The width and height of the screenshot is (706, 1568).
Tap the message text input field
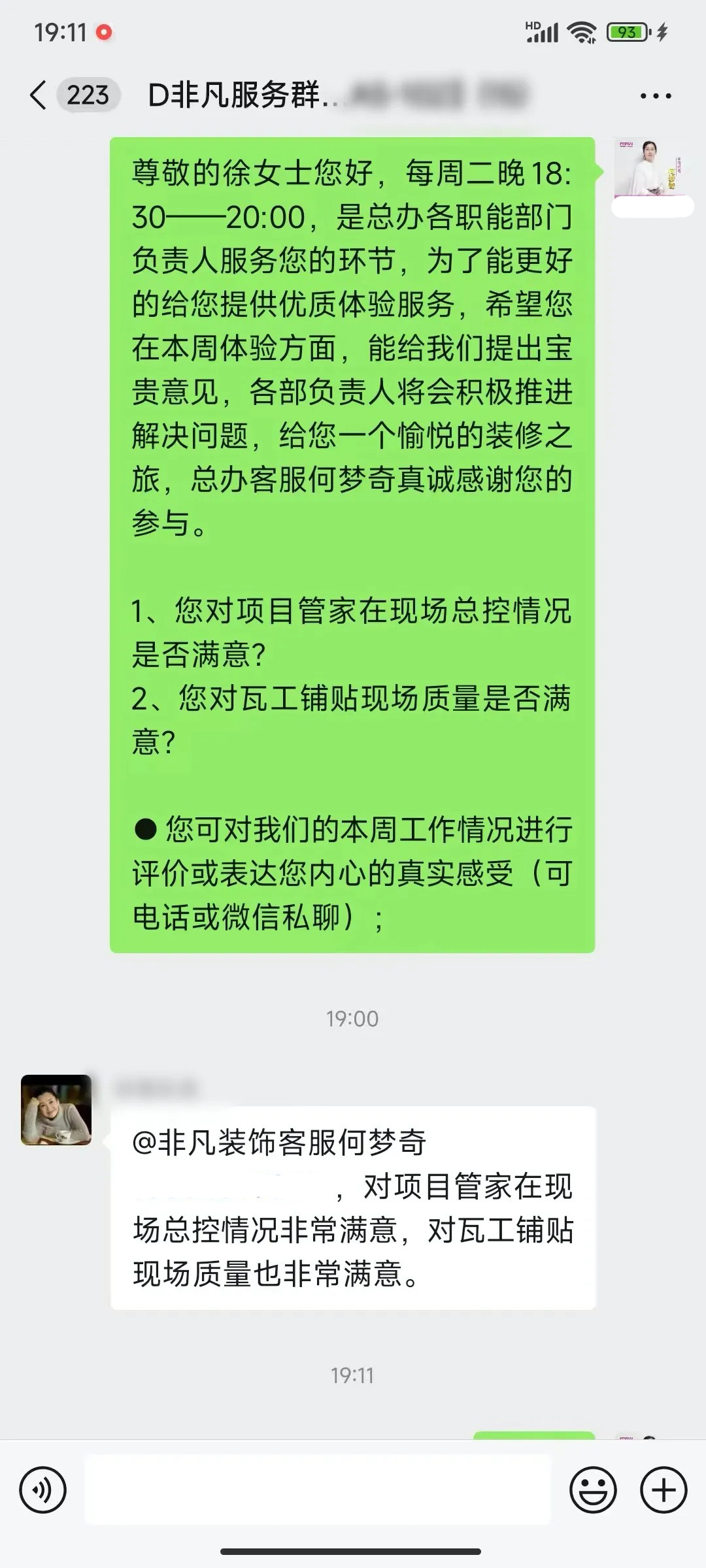pos(317,1490)
